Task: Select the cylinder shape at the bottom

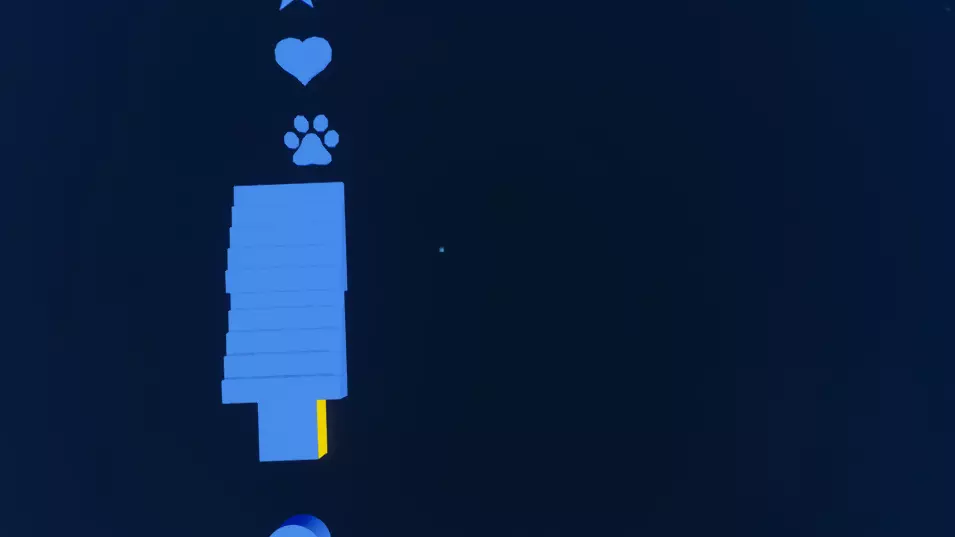Action: pyautogui.click(x=300, y=527)
